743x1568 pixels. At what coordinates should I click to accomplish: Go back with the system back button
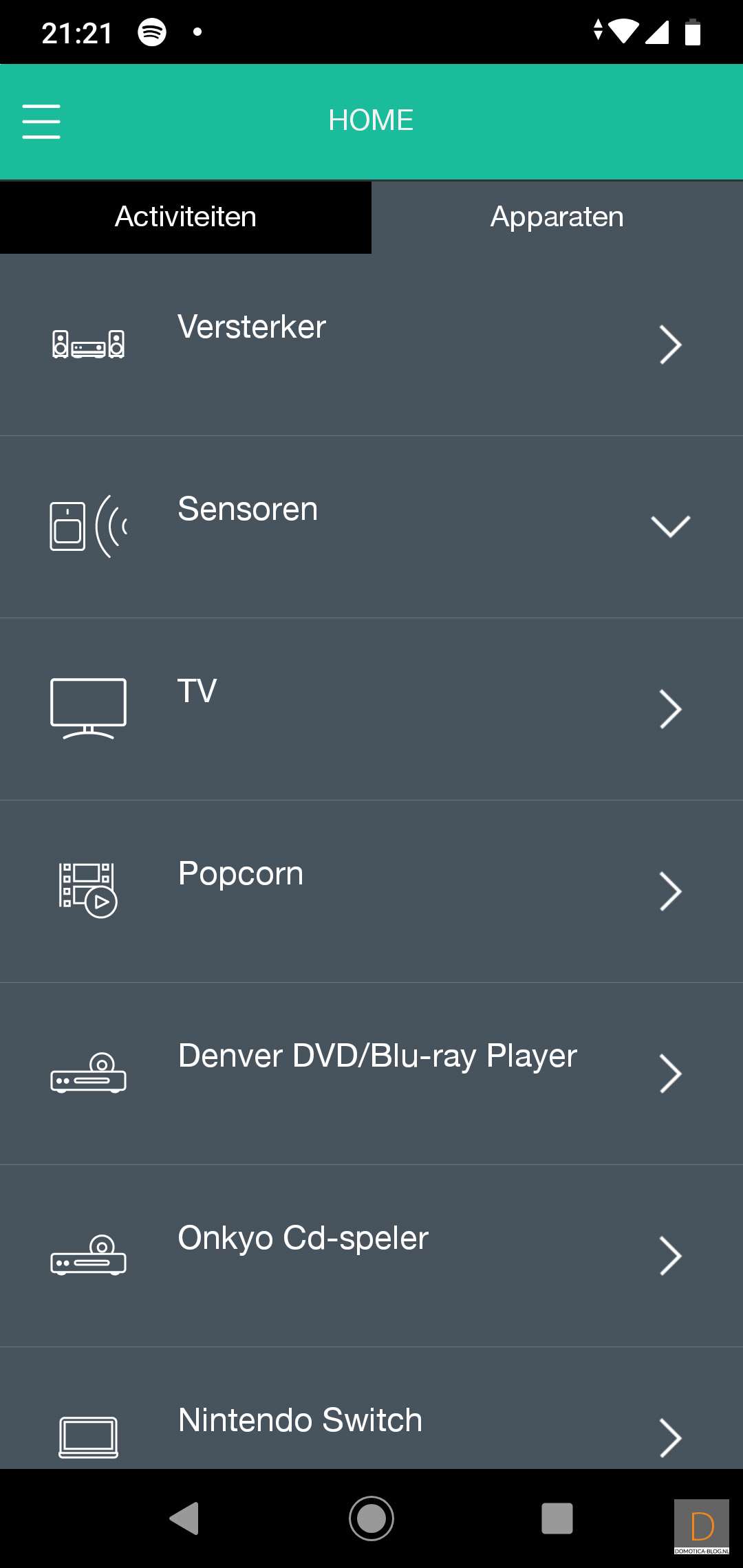point(184,1518)
